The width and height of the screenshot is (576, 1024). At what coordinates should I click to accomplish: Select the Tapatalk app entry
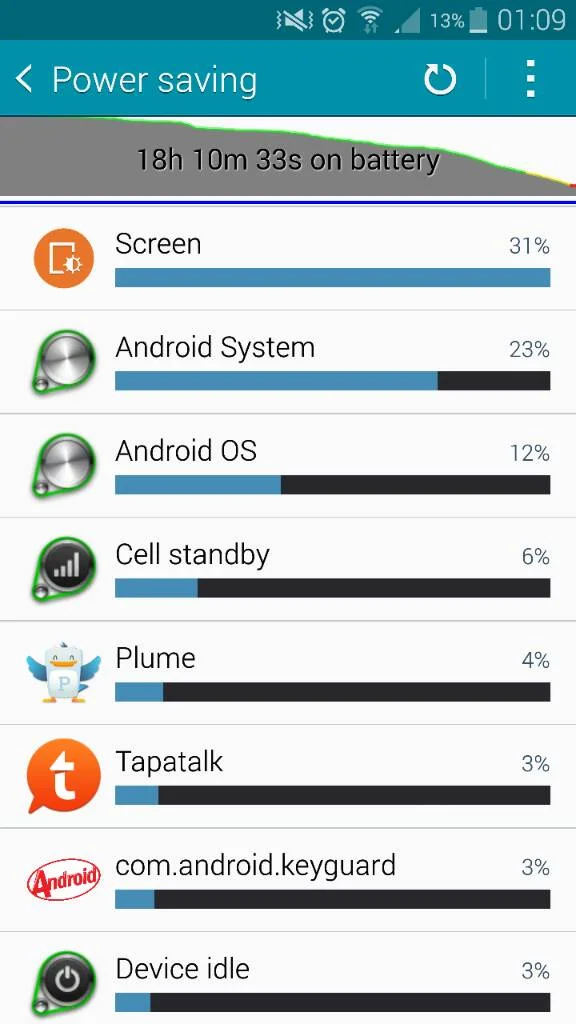(x=288, y=776)
